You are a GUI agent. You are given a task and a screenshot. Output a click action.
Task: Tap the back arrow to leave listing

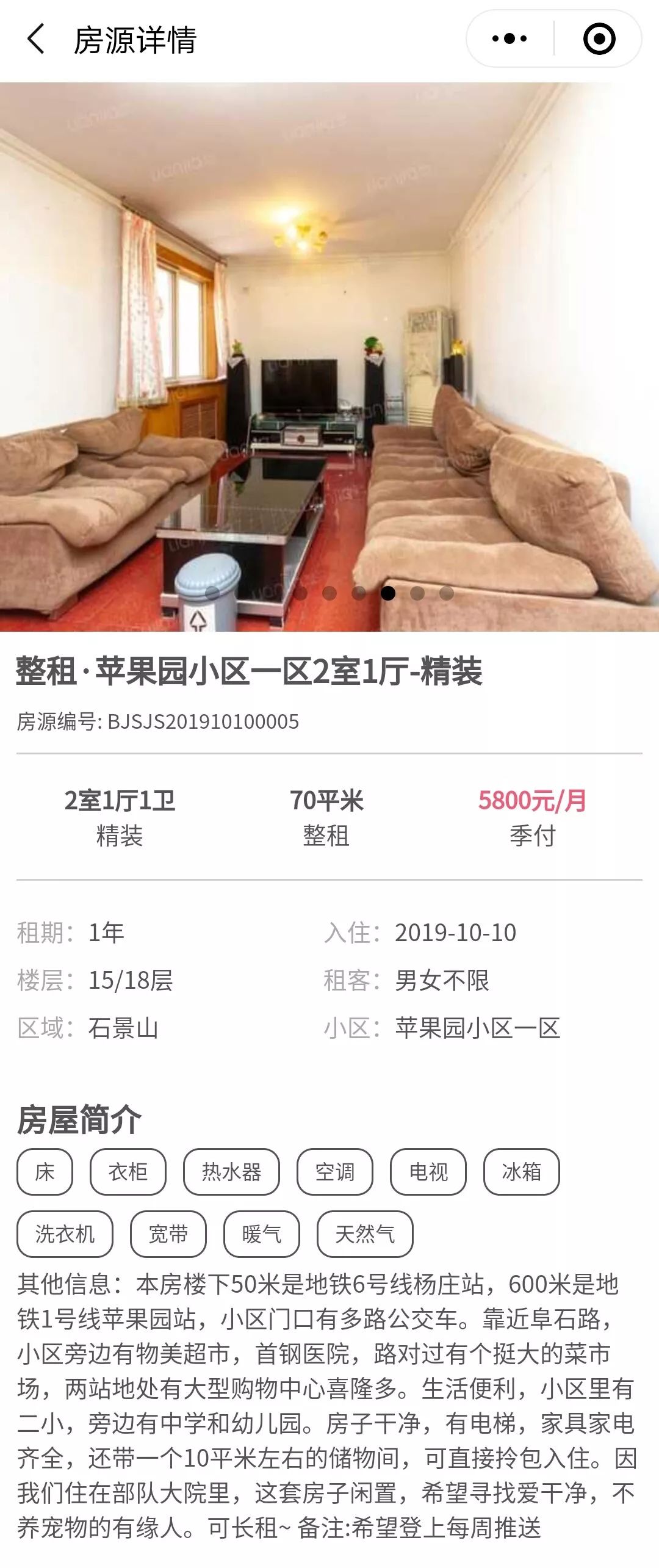pyautogui.click(x=37, y=38)
